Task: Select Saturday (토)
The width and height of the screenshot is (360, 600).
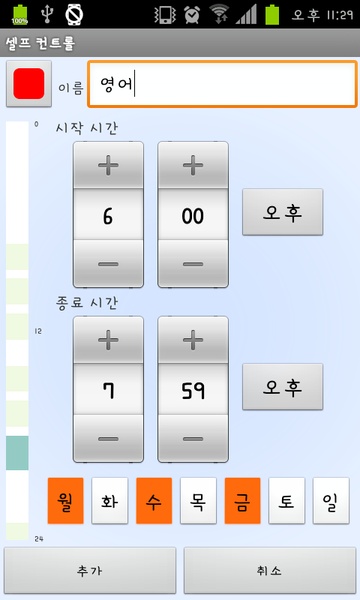Action: pos(287,501)
